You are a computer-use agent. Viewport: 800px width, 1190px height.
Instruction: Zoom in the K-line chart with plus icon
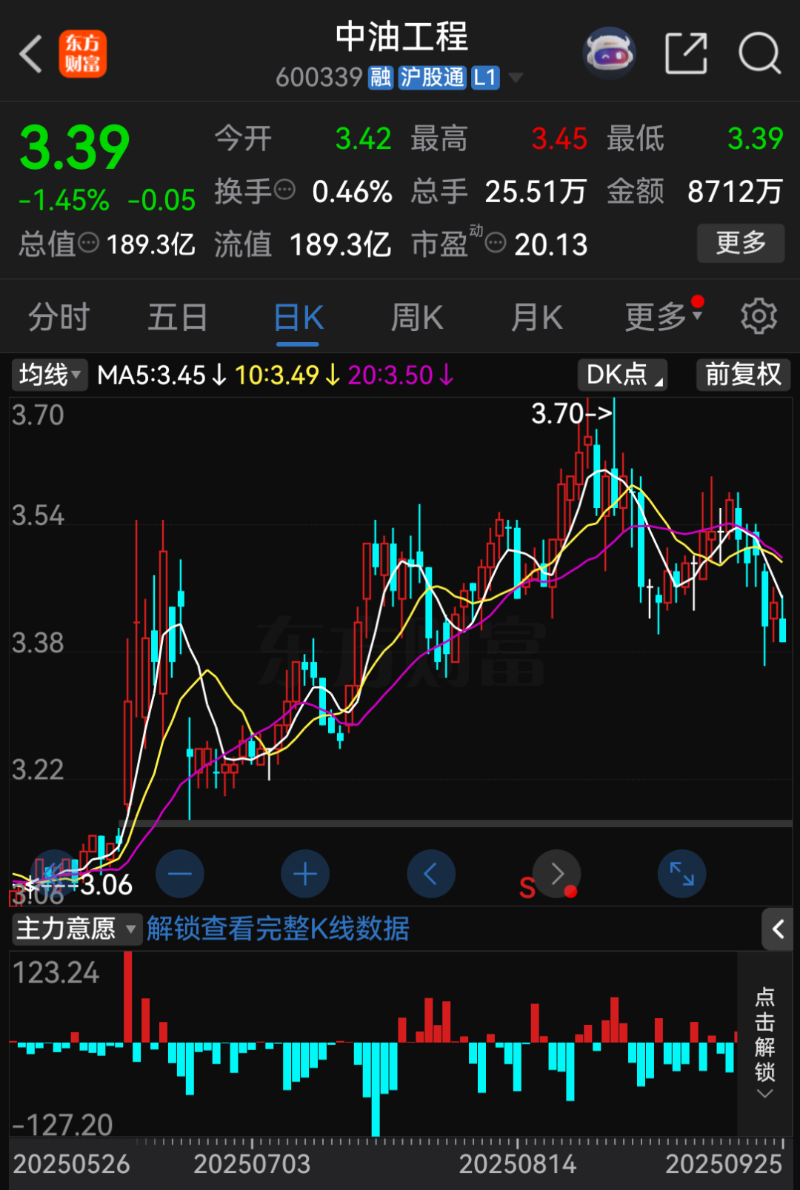click(305, 873)
